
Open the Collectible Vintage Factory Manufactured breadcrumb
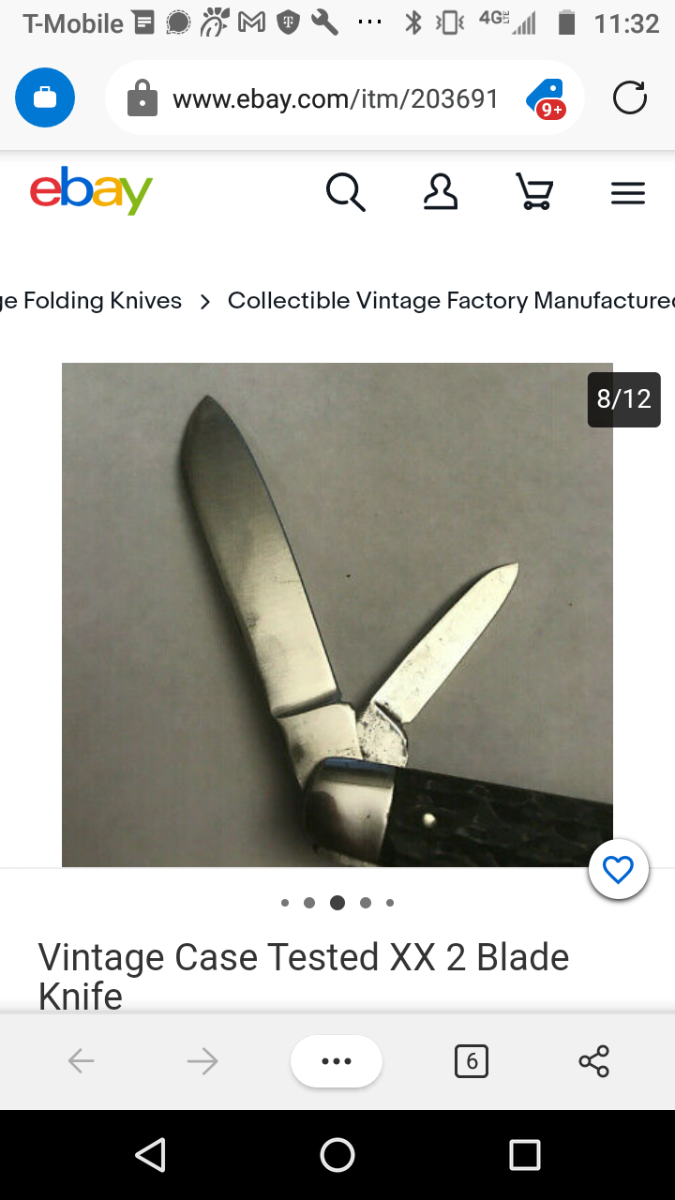(451, 301)
